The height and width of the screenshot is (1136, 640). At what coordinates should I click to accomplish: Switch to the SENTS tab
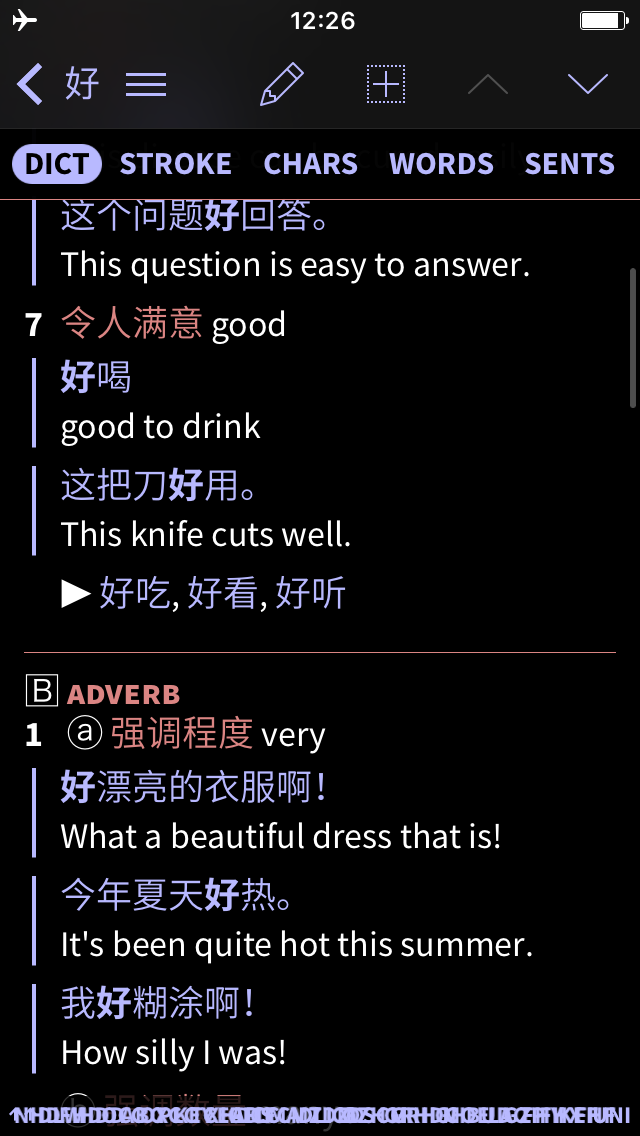click(x=570, y=164)
